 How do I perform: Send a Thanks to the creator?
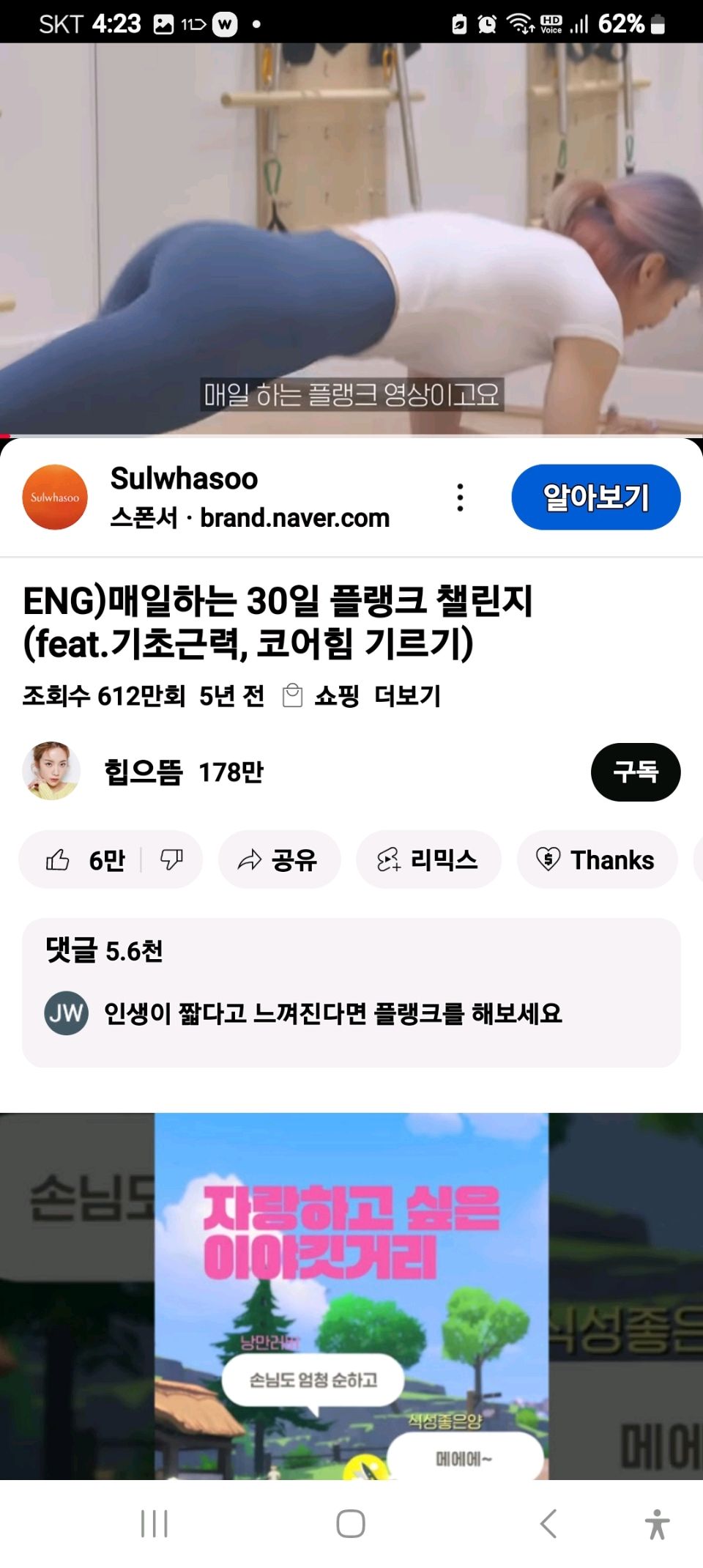pyautogui.click(x=596, y=859)
